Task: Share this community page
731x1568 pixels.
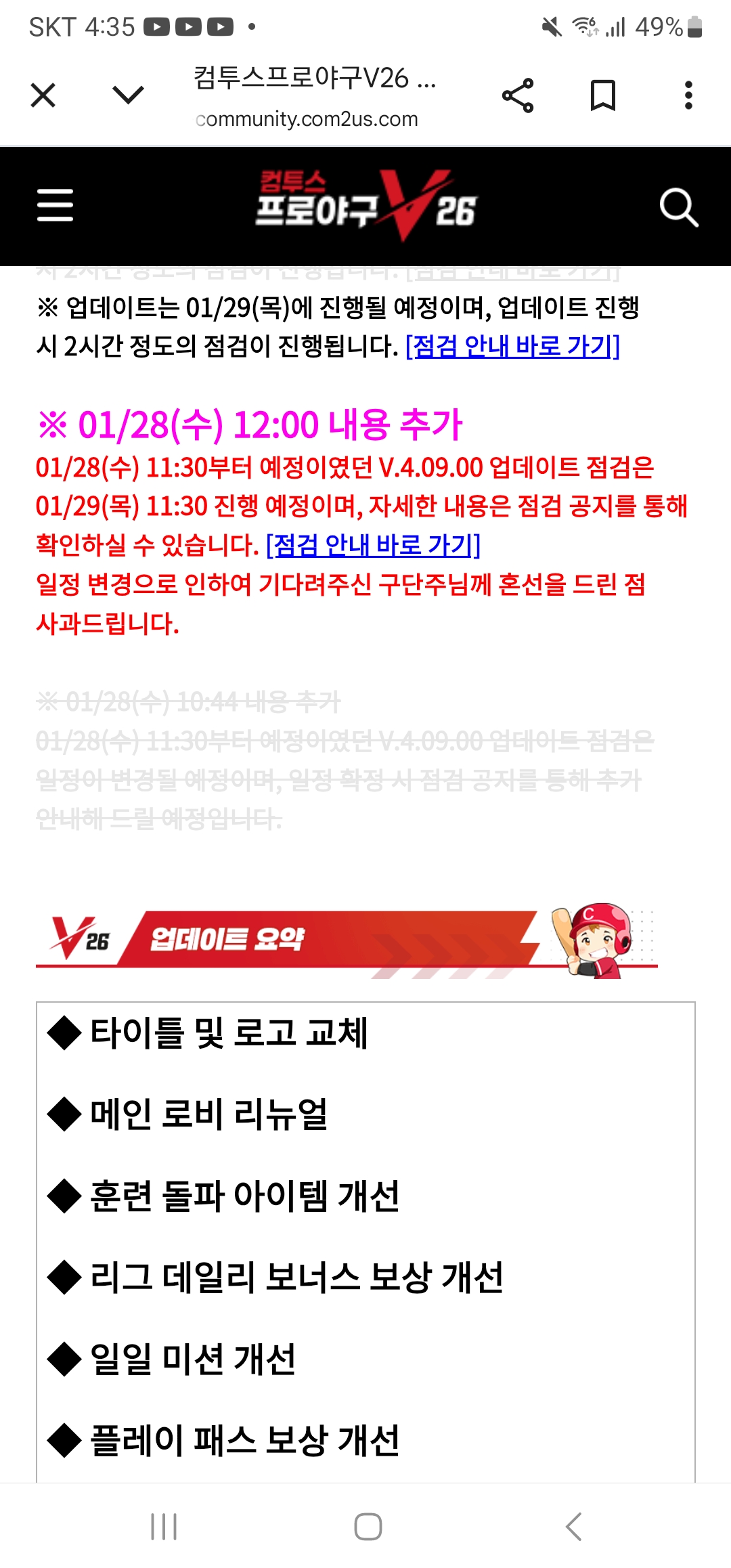Action: pos(518,95)
